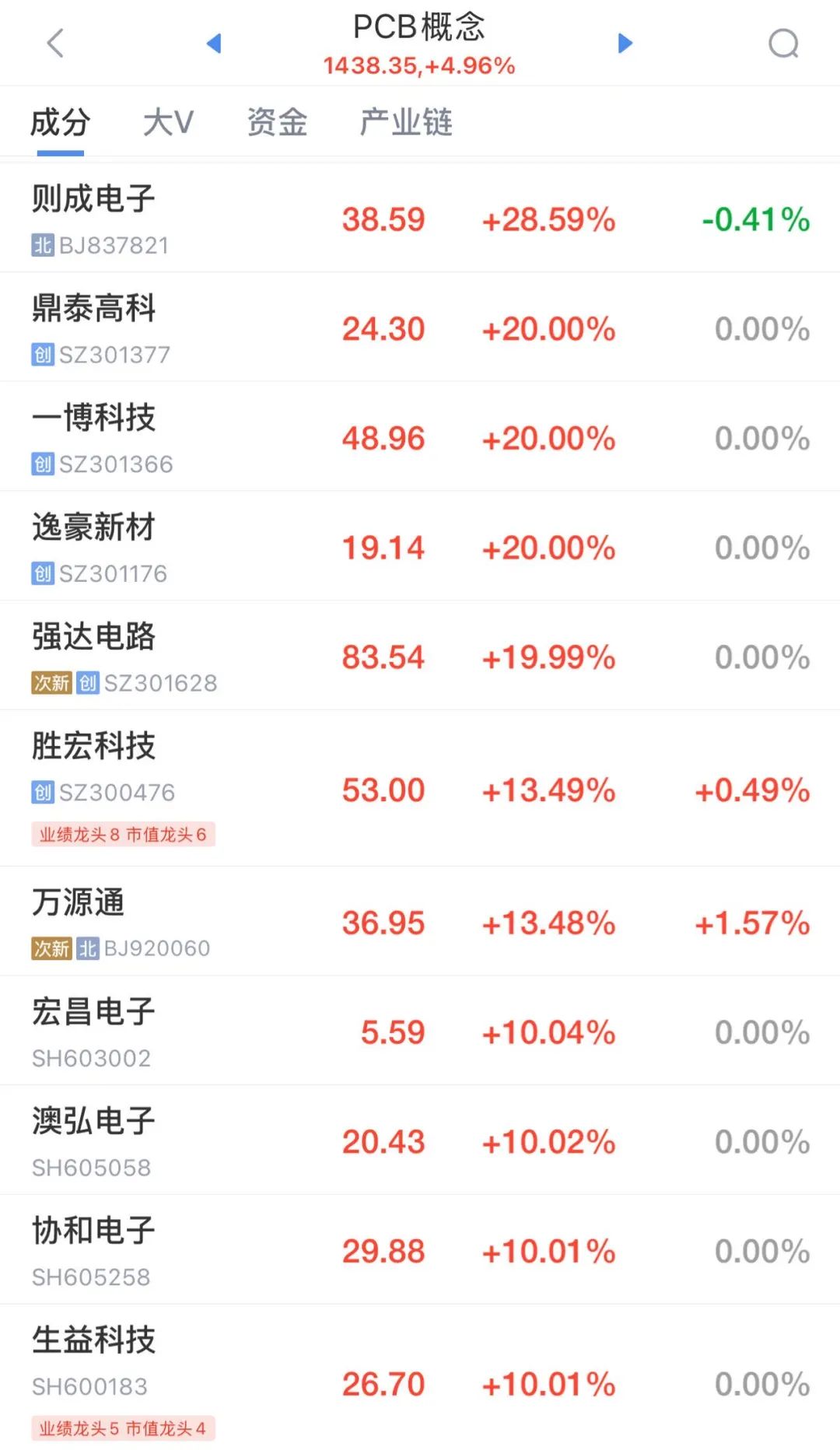The width and height of the screenshot is (840, 1450).
Task: Click the 次新 badge beside 强达电路
Action: 51,683
